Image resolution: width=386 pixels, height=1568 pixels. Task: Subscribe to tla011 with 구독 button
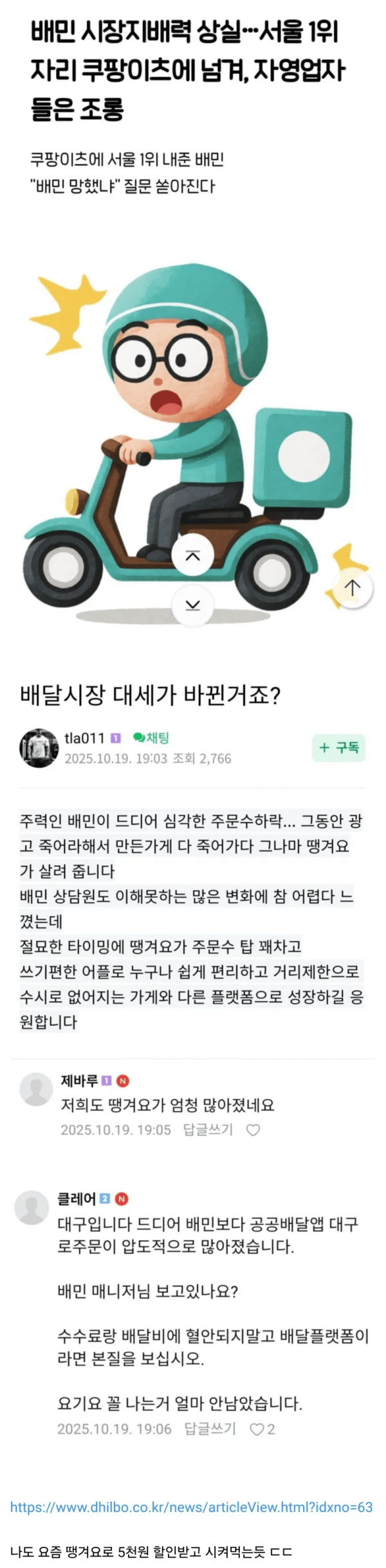pos(338,747)
